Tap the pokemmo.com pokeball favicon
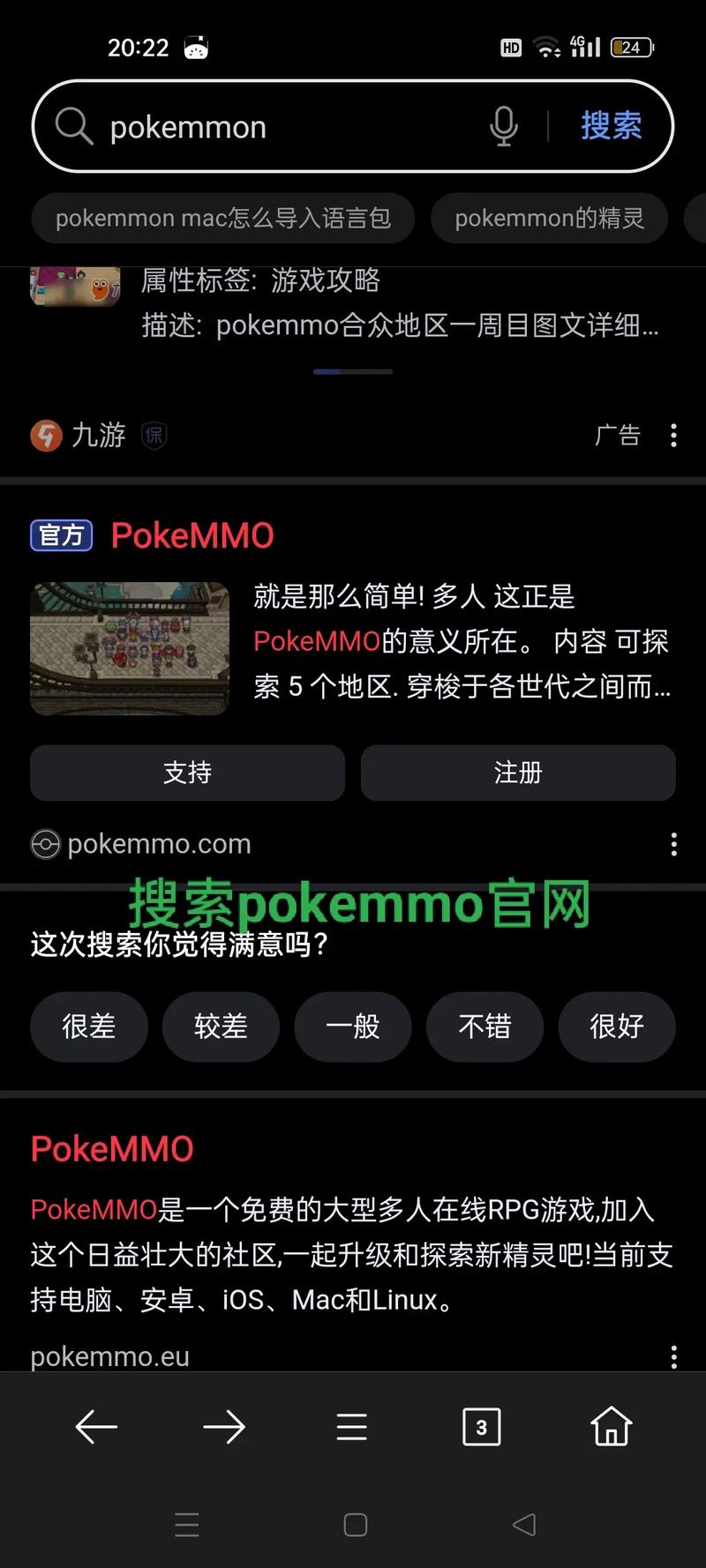 click(x=41, y=844)
